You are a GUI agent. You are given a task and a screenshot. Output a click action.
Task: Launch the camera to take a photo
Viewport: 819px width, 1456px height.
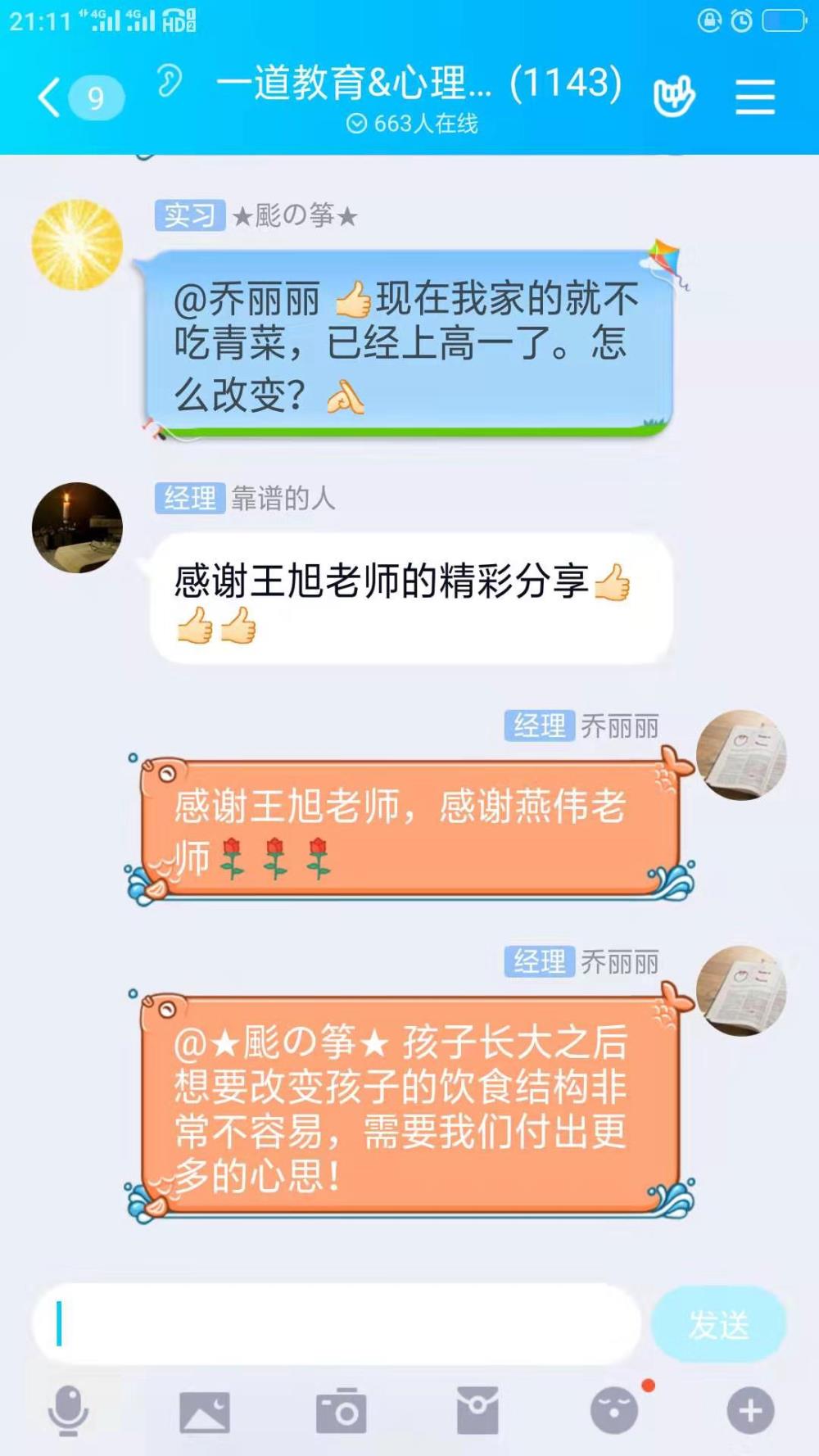click(341, 1411)
